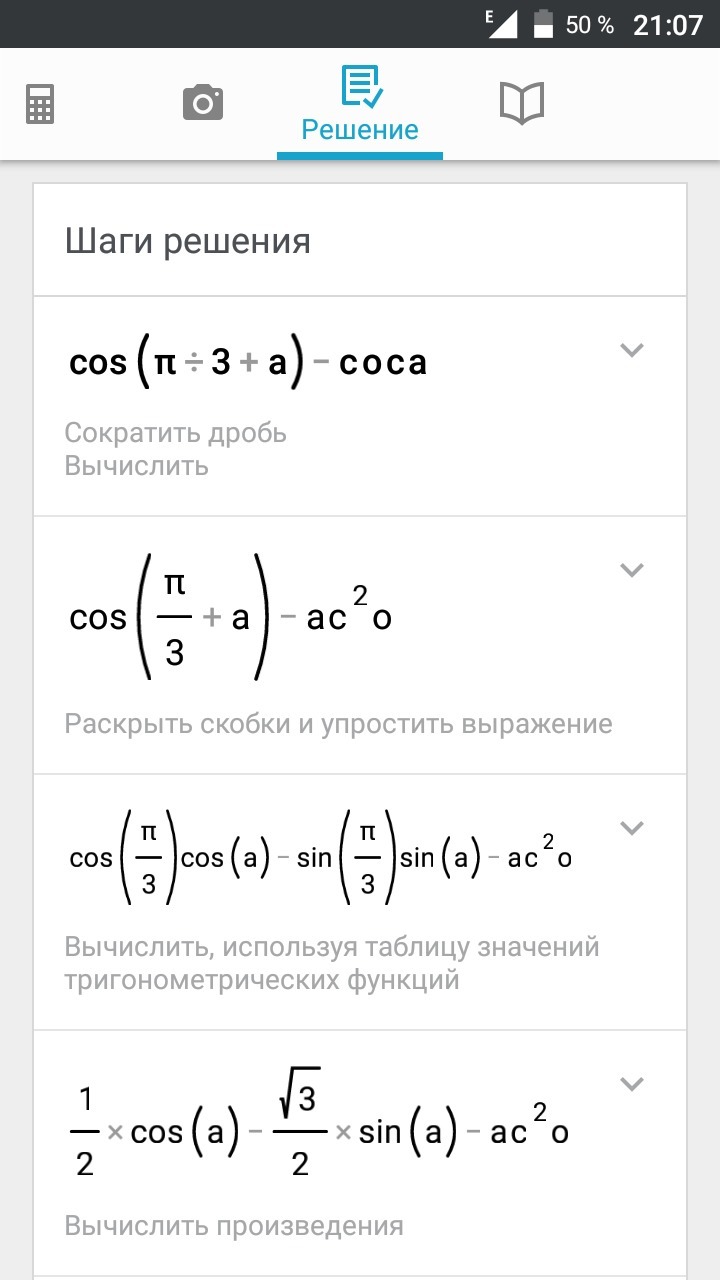Open the book/history tab
This screenshot has height=1280, width=720.
(521, 104)
